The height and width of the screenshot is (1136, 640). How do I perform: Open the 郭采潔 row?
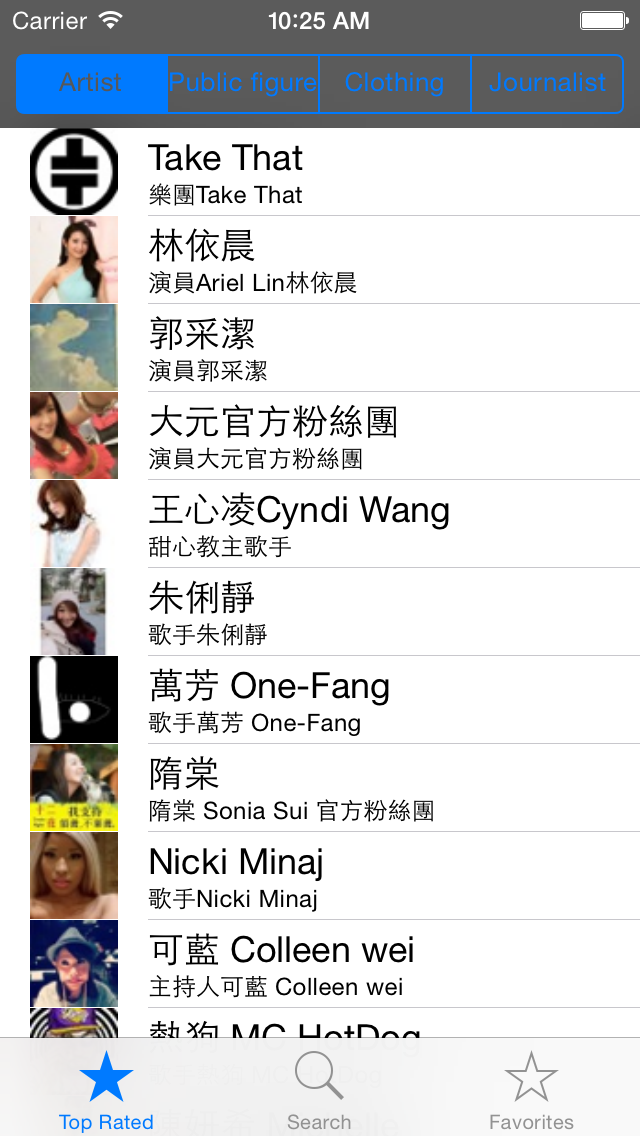320,348
